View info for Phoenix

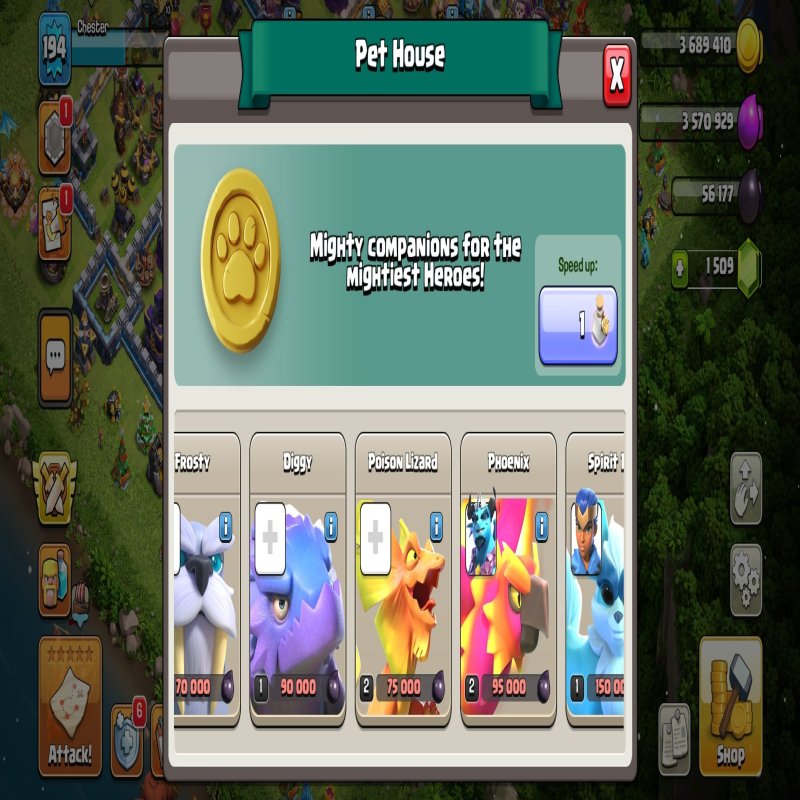tap(541, 525)
